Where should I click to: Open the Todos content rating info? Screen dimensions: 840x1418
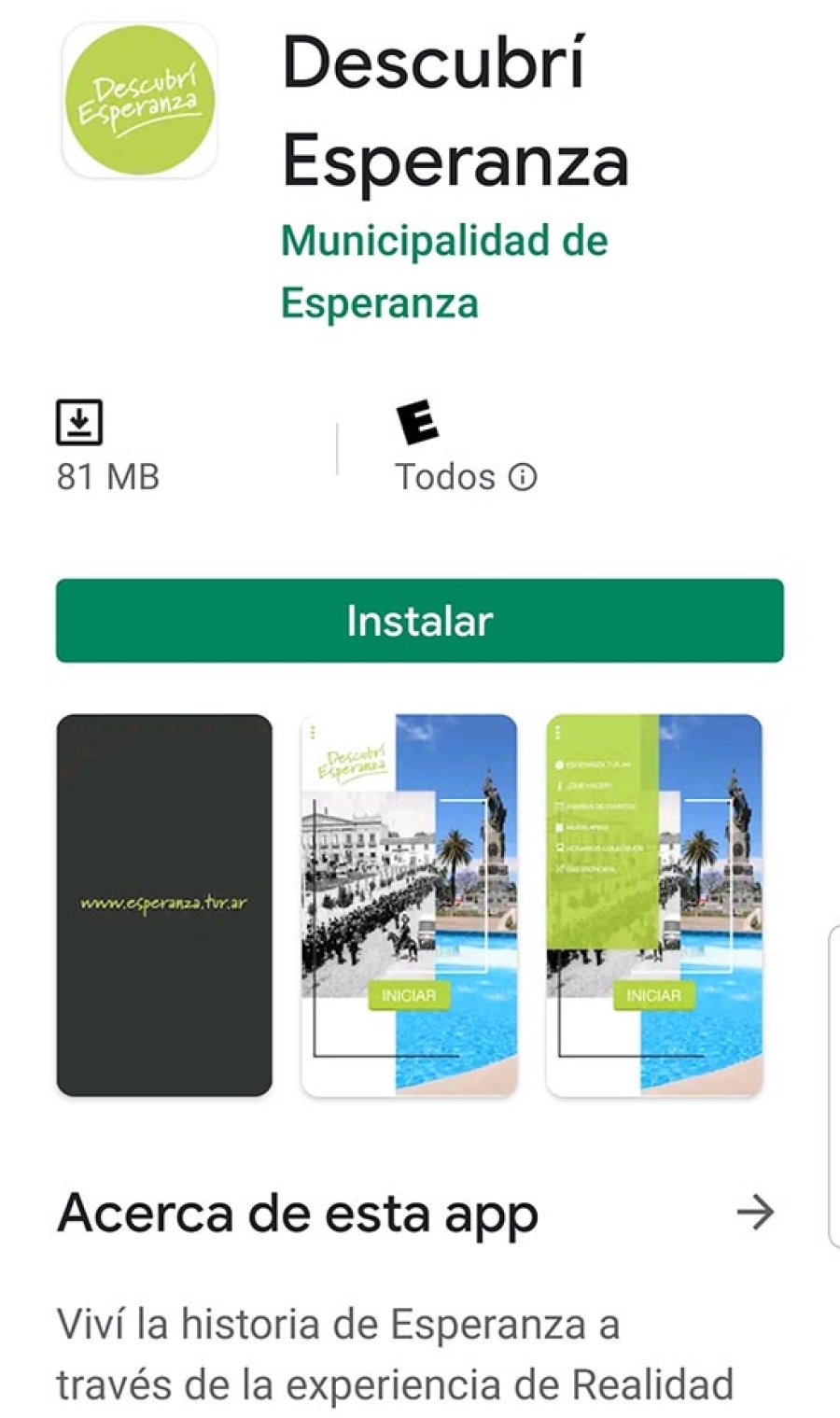click(x=523, y=478)
